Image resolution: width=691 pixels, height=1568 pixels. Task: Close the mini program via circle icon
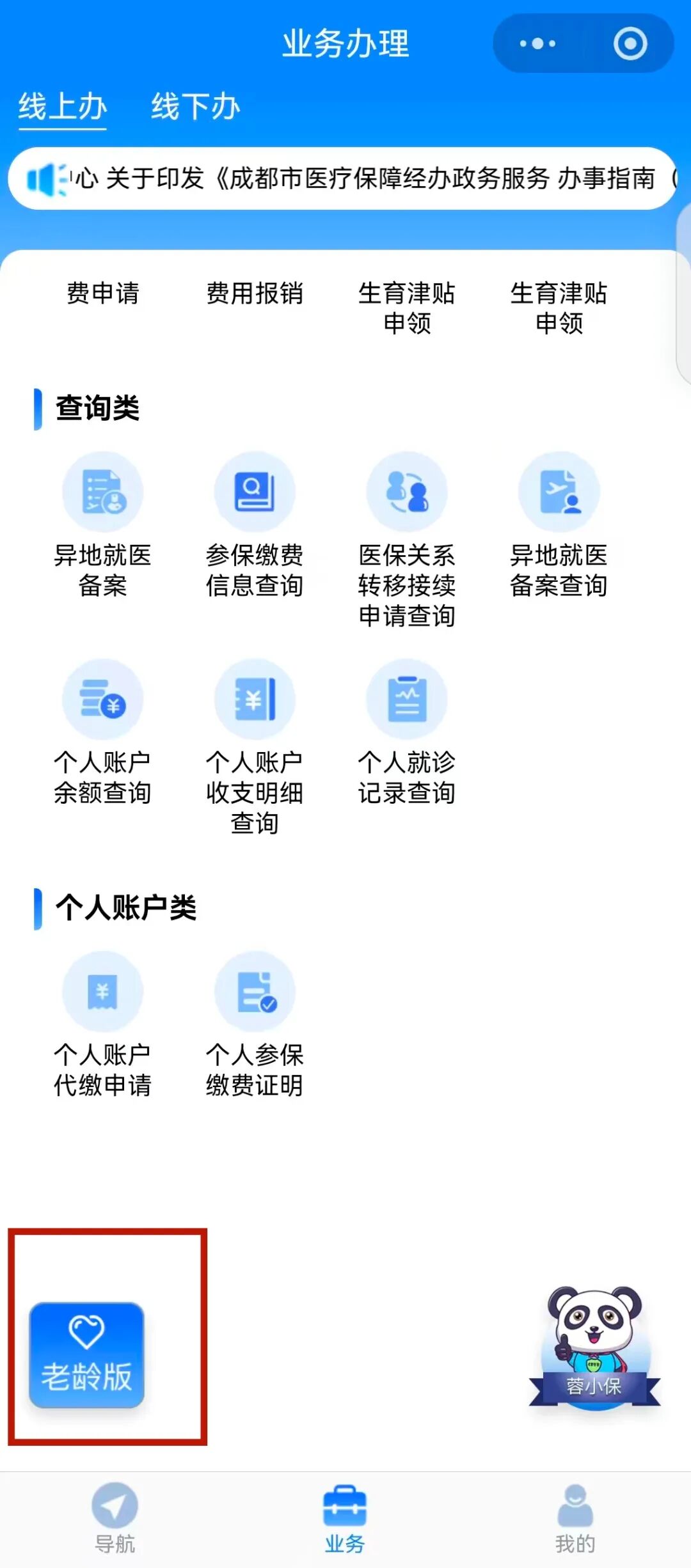pos(630,43)
